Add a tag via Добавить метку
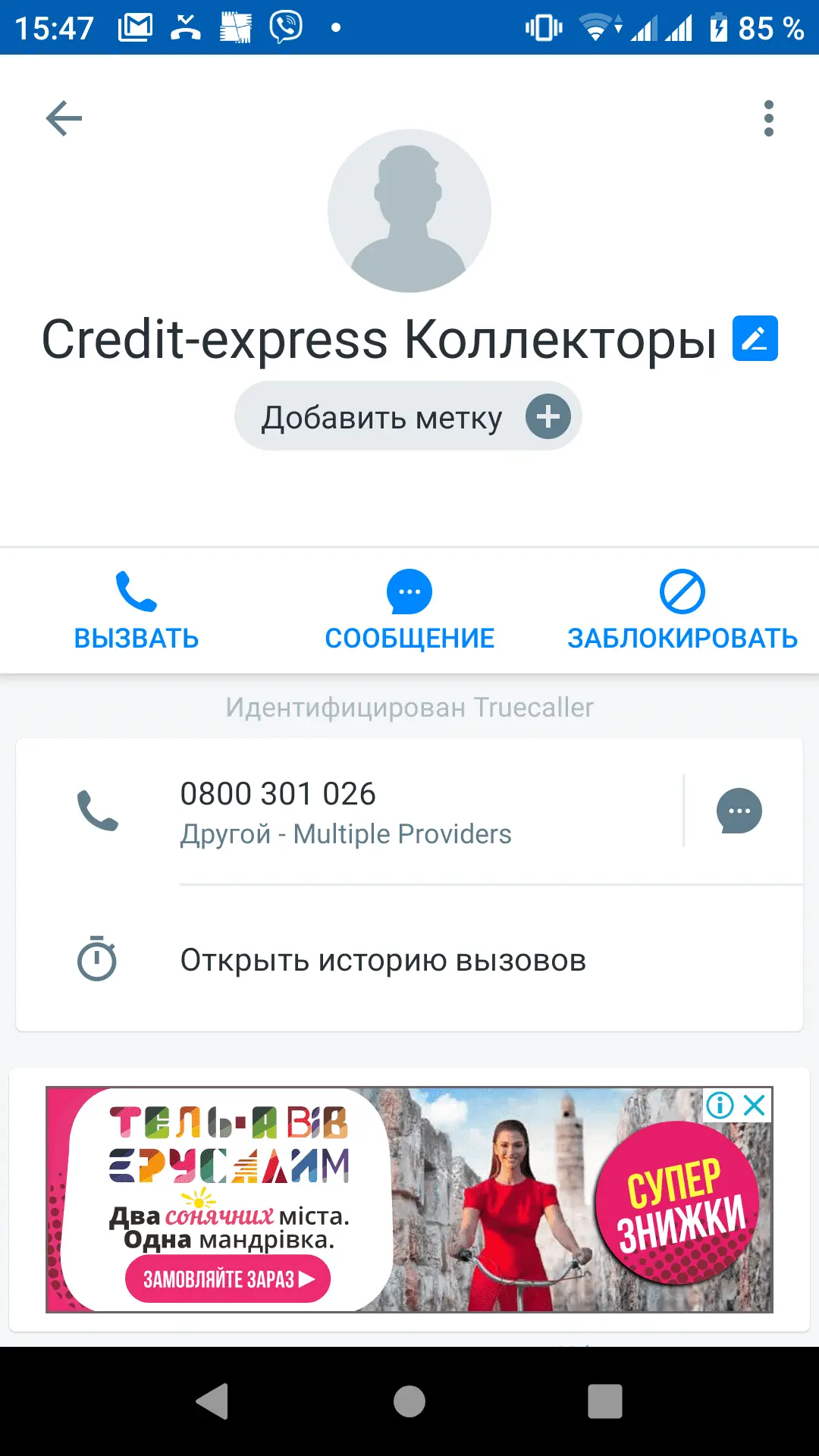Image resolution: width=819 pixels, height=1456 pixels. 408,416
